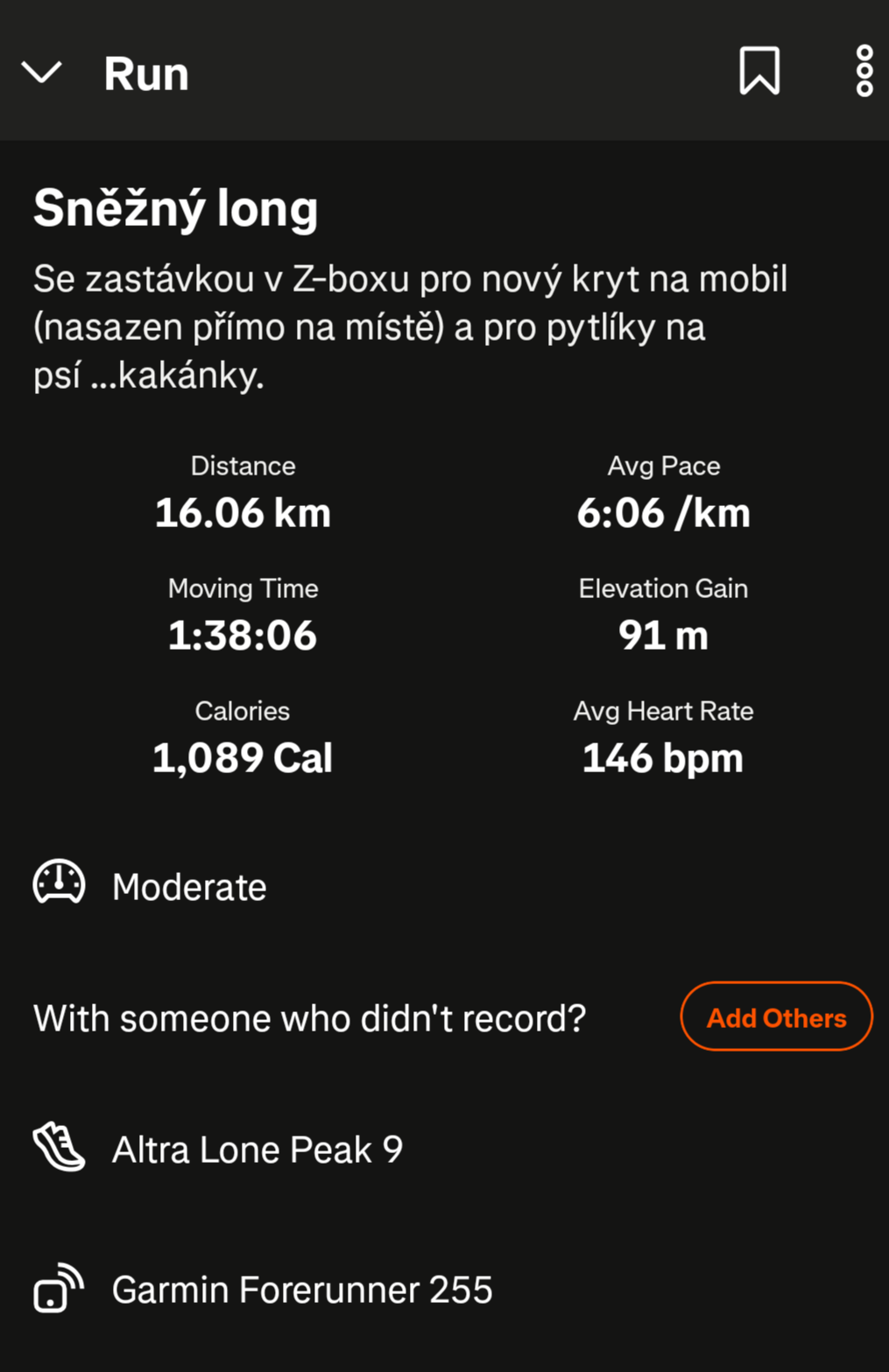Select the Moderate effort row
889x1372 pixels.
tap(188, 887)
